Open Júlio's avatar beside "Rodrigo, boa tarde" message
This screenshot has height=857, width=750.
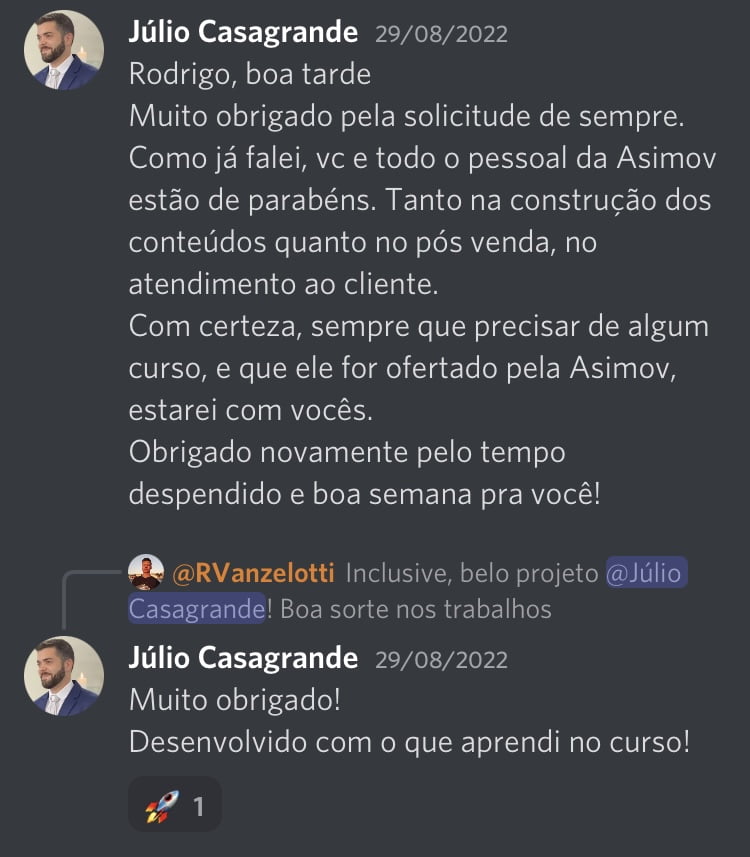64,50
